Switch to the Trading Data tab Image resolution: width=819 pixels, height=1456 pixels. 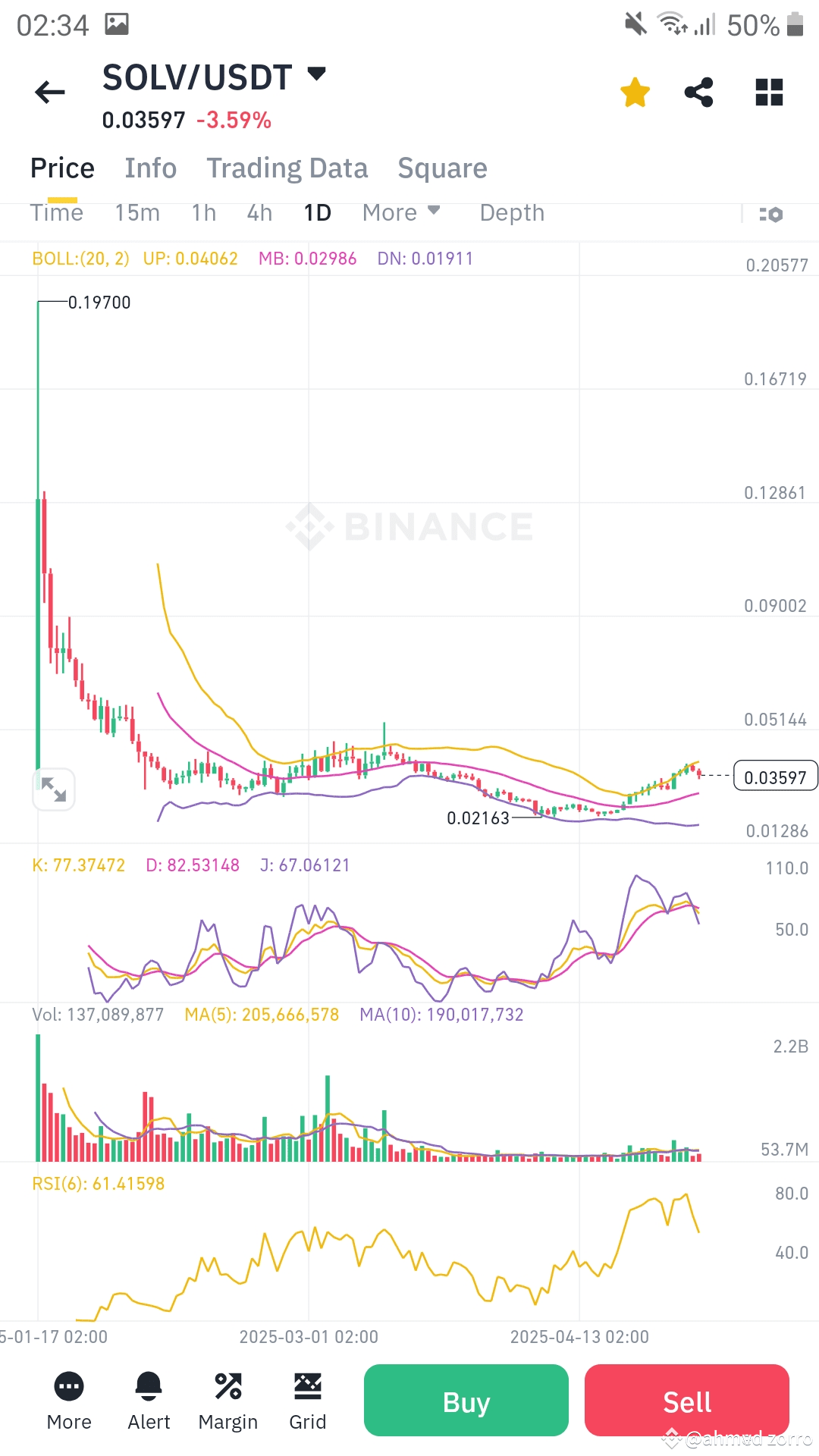coord(287,168)
